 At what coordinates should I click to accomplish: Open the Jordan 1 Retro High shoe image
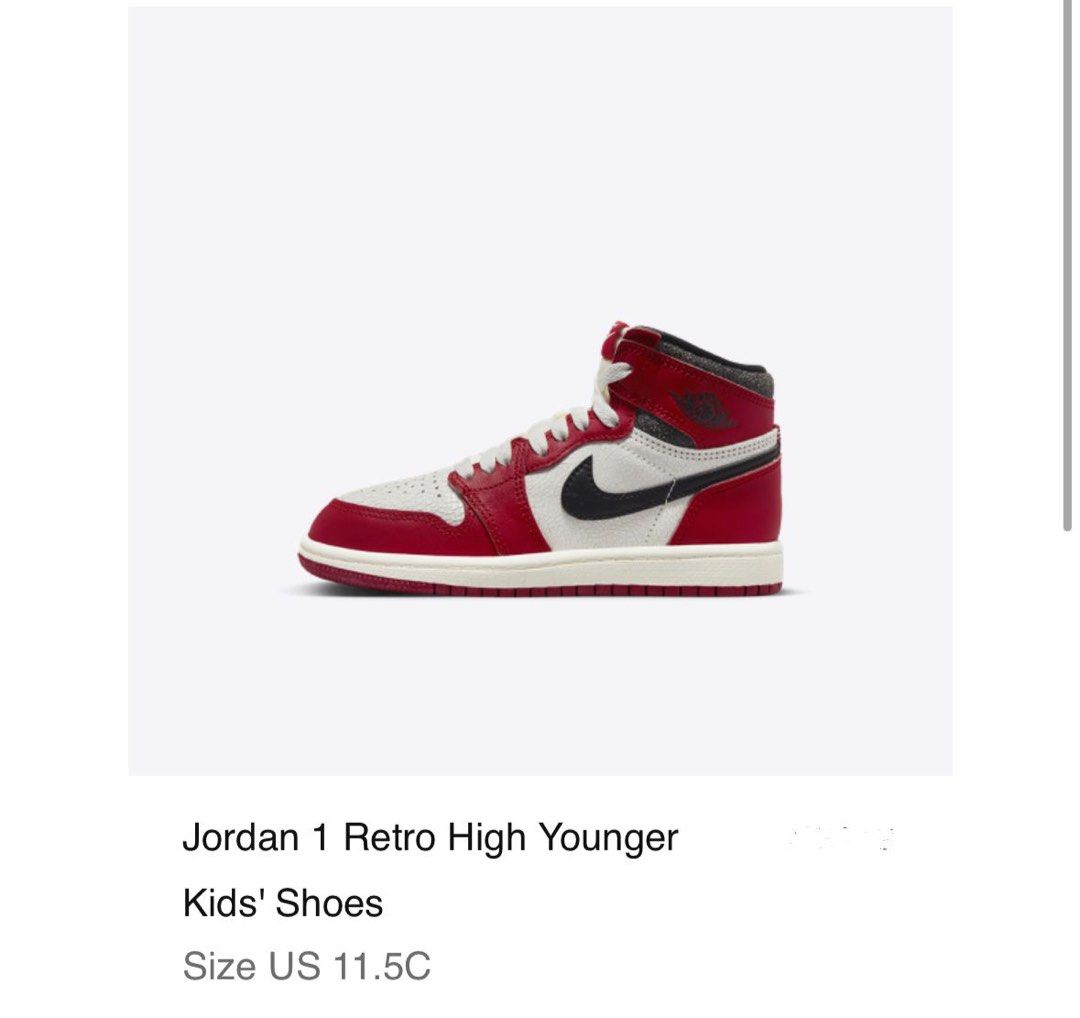[x=540, y=462]
